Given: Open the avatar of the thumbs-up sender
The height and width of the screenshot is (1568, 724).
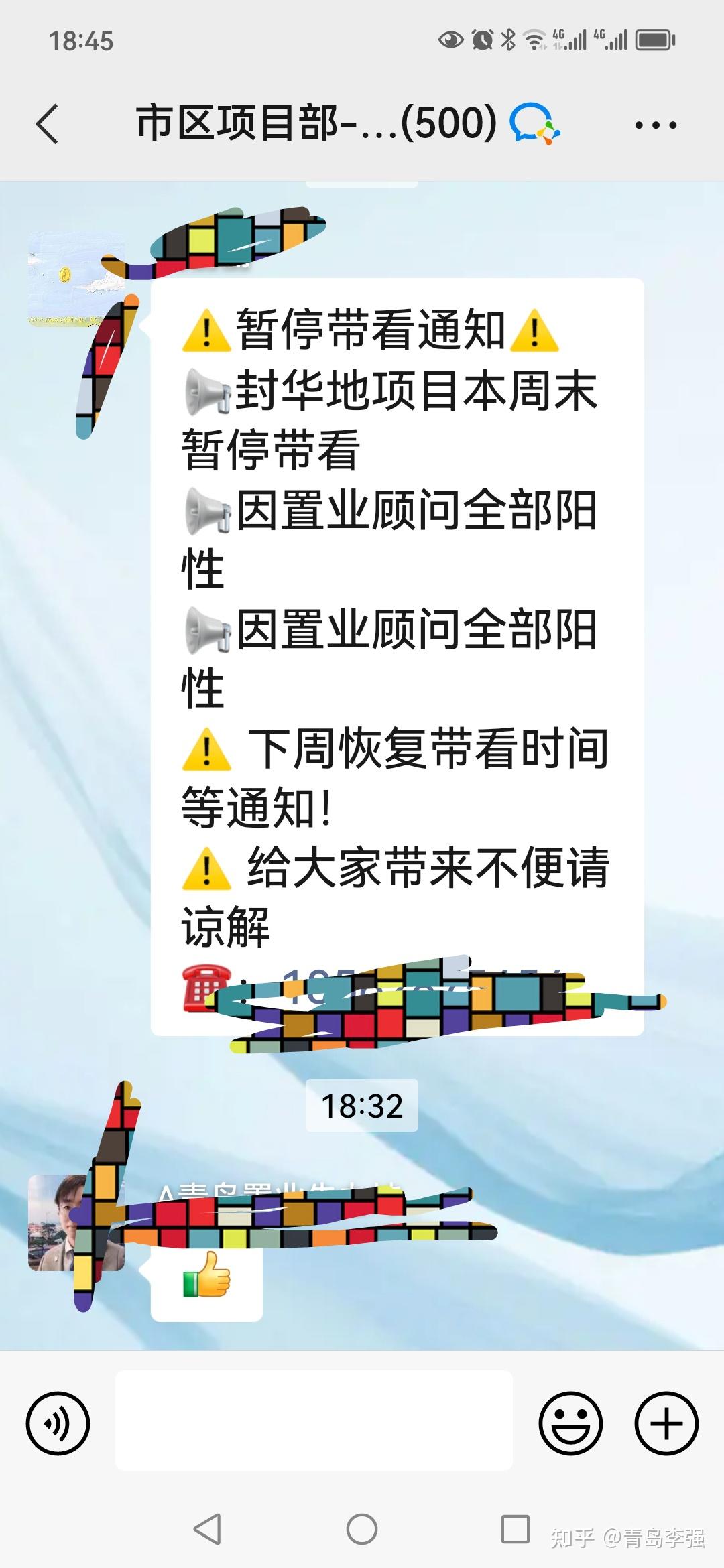Looking at the screenshot, I should coord(76,1222).
